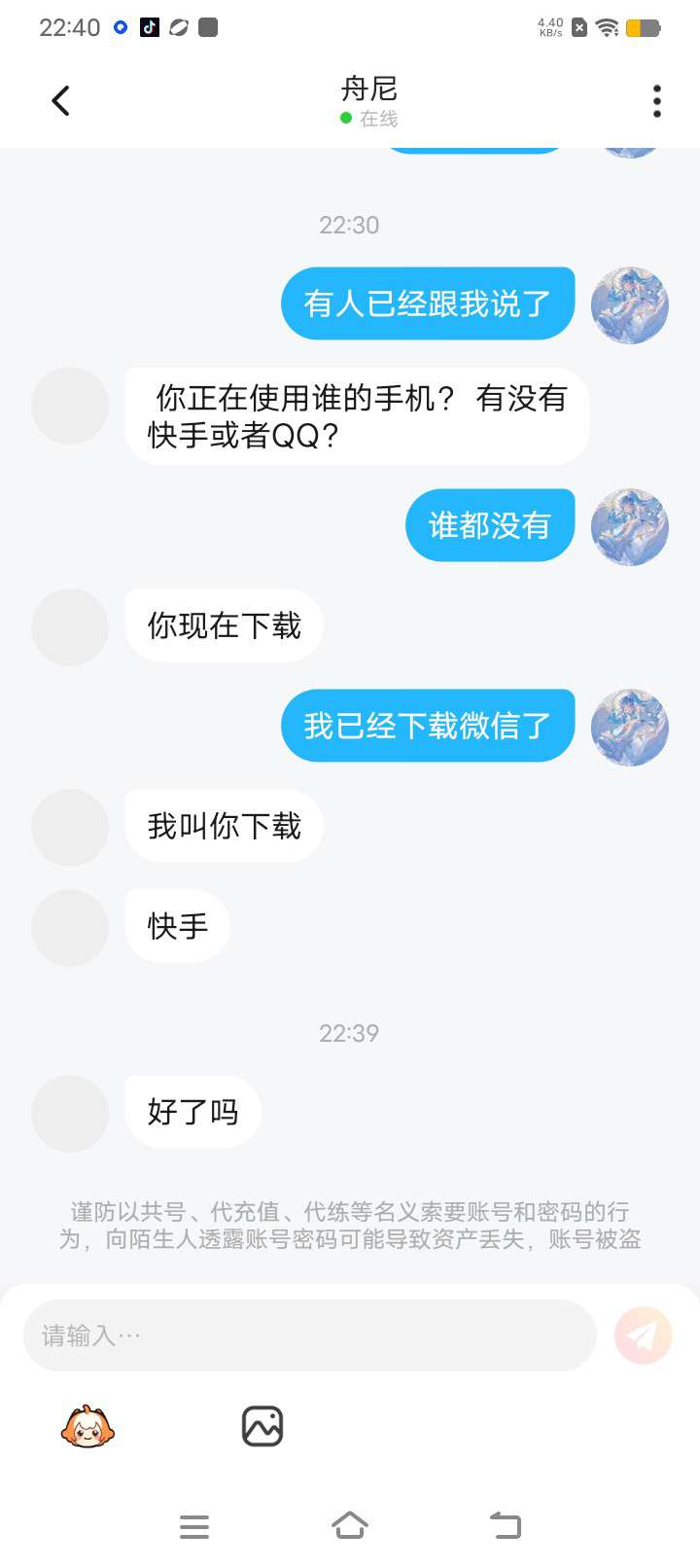Viewport: 700px width, 1568px height.
Task: Send the message with the paper plane
Action: (x=643, y=1336)
